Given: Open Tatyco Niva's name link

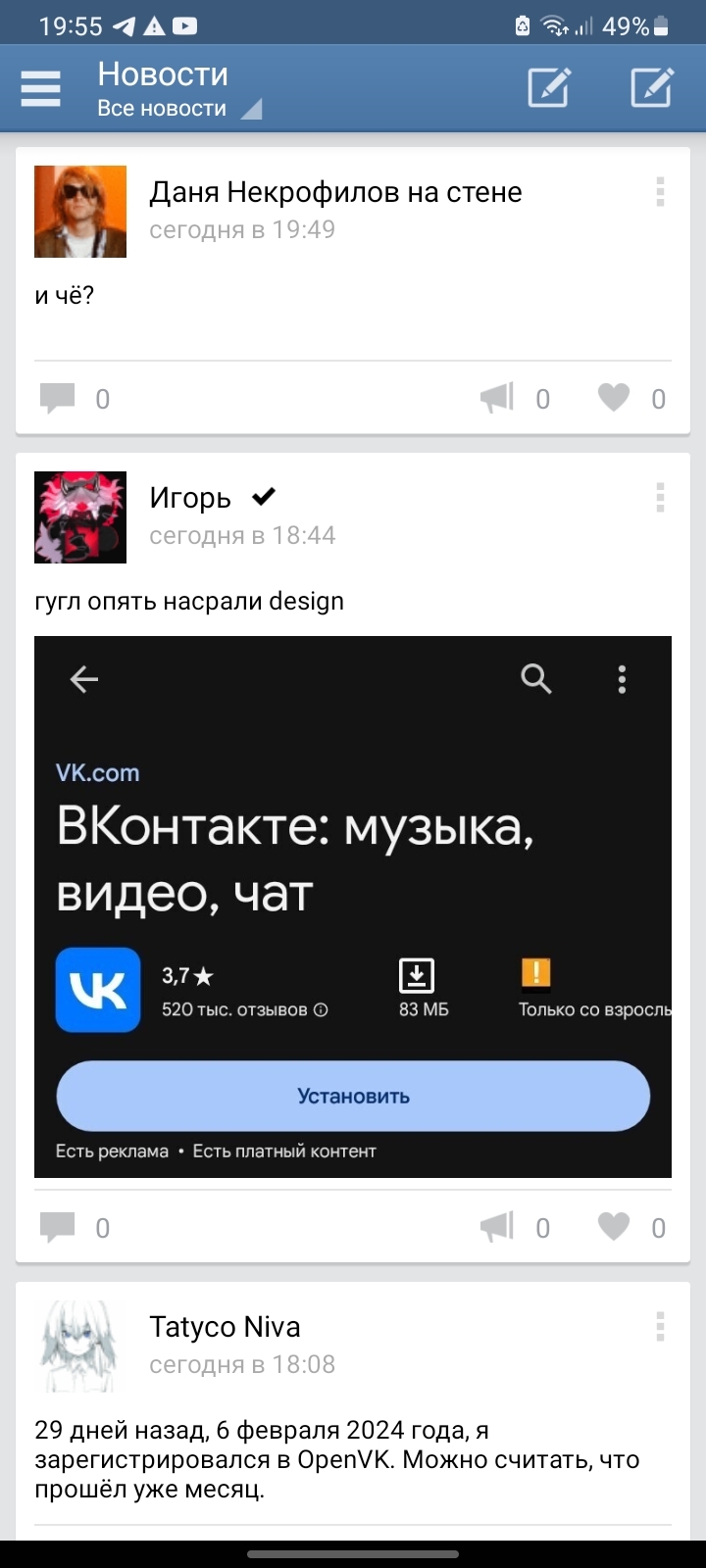Looking at the screenshot, I should click(x=225, y=1327).
